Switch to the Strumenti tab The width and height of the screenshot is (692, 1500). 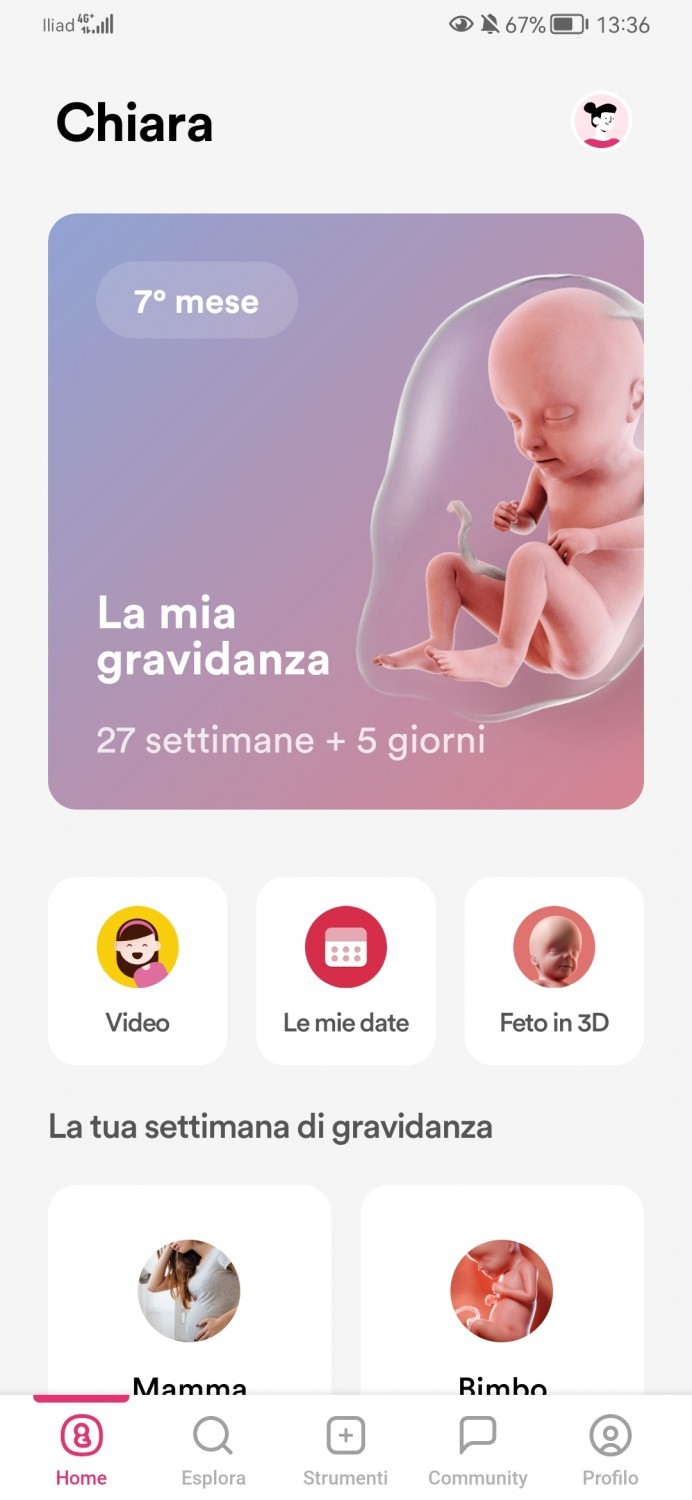pyautogui.click(x=345, y=1450)
